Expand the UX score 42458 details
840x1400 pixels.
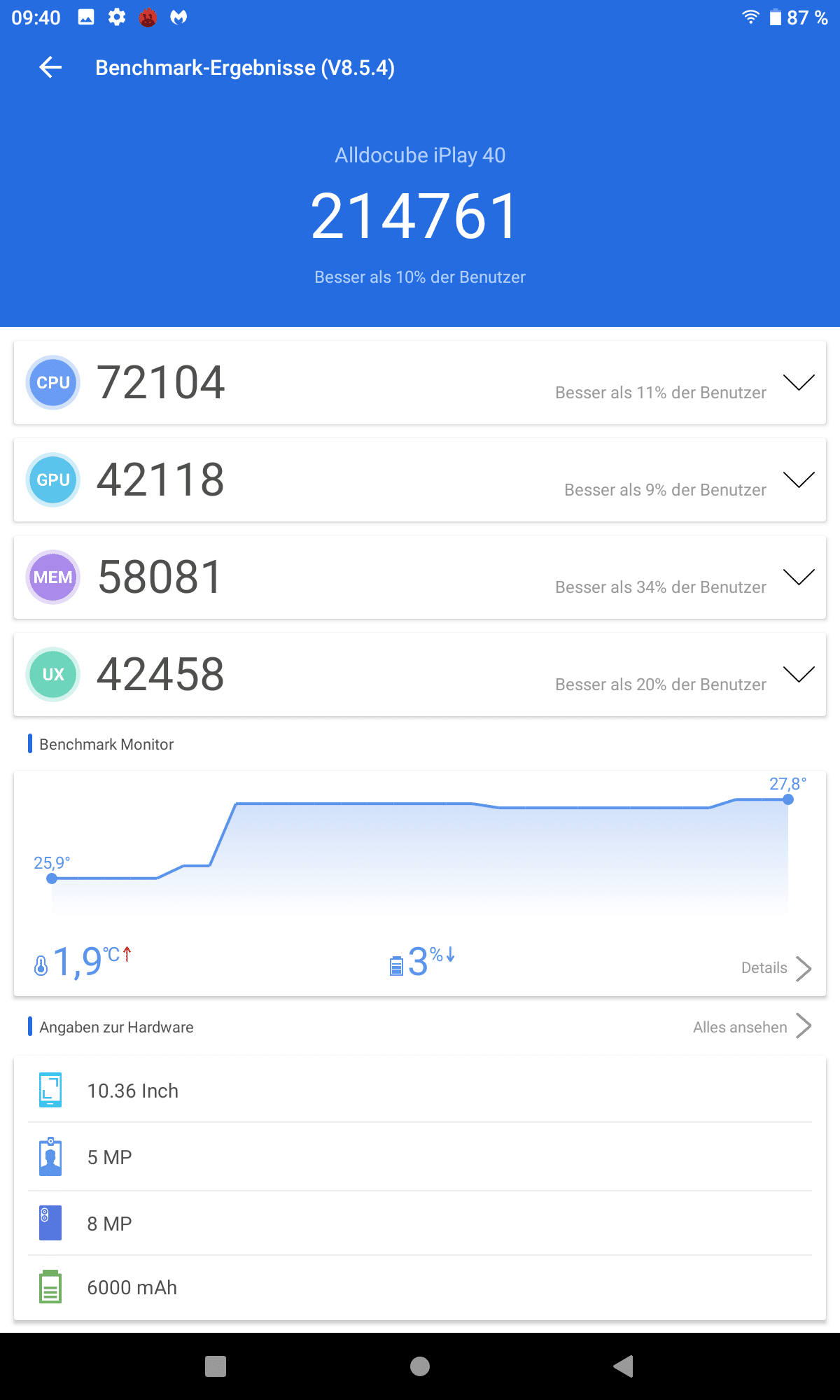tap(799, 674)
